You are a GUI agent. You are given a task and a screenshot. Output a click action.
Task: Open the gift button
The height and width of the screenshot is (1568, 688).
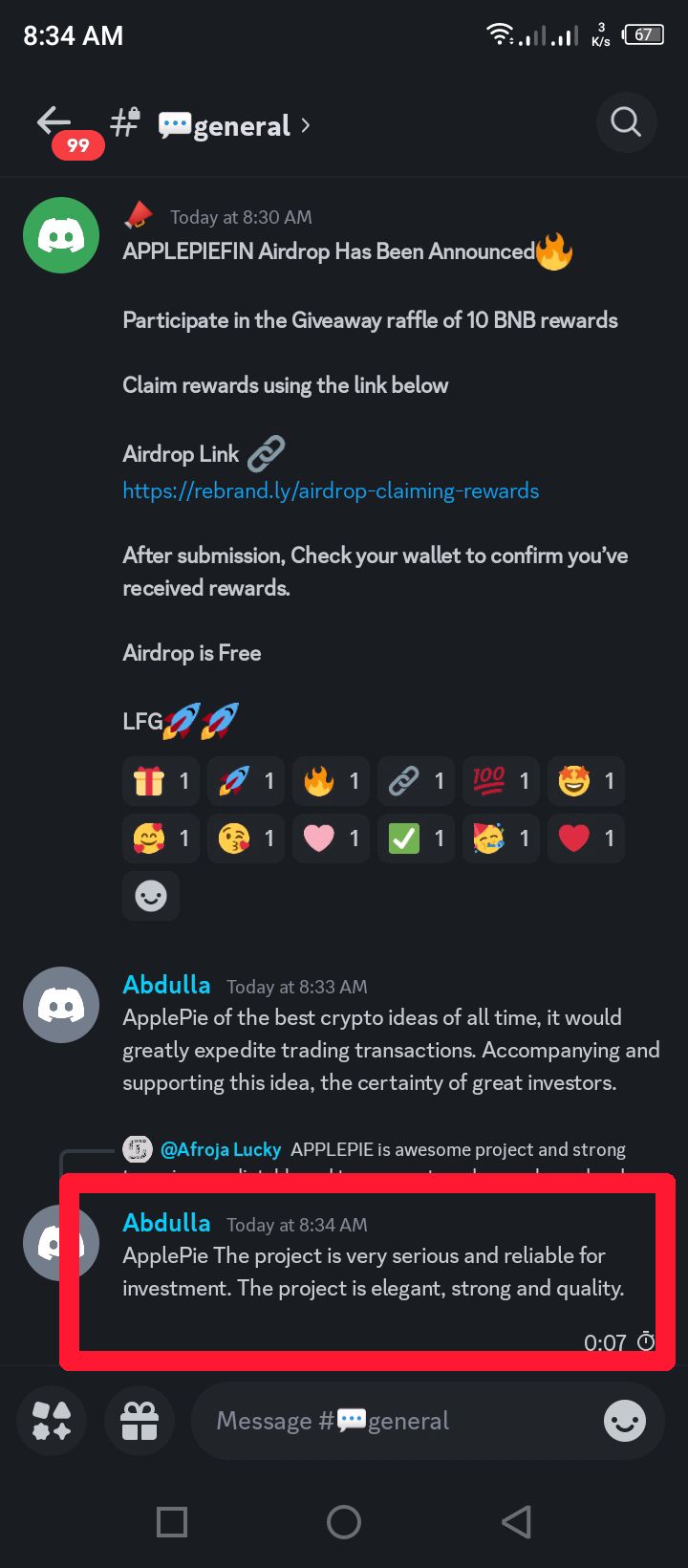pos(140,1422)
